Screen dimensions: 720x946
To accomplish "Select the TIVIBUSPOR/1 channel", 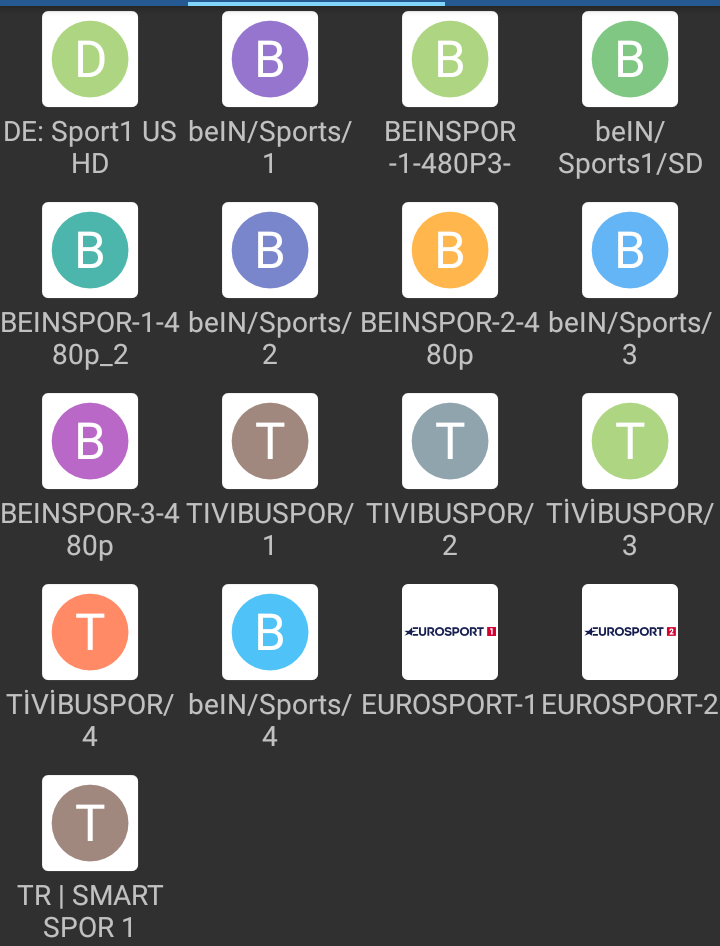I will [270, 441].
